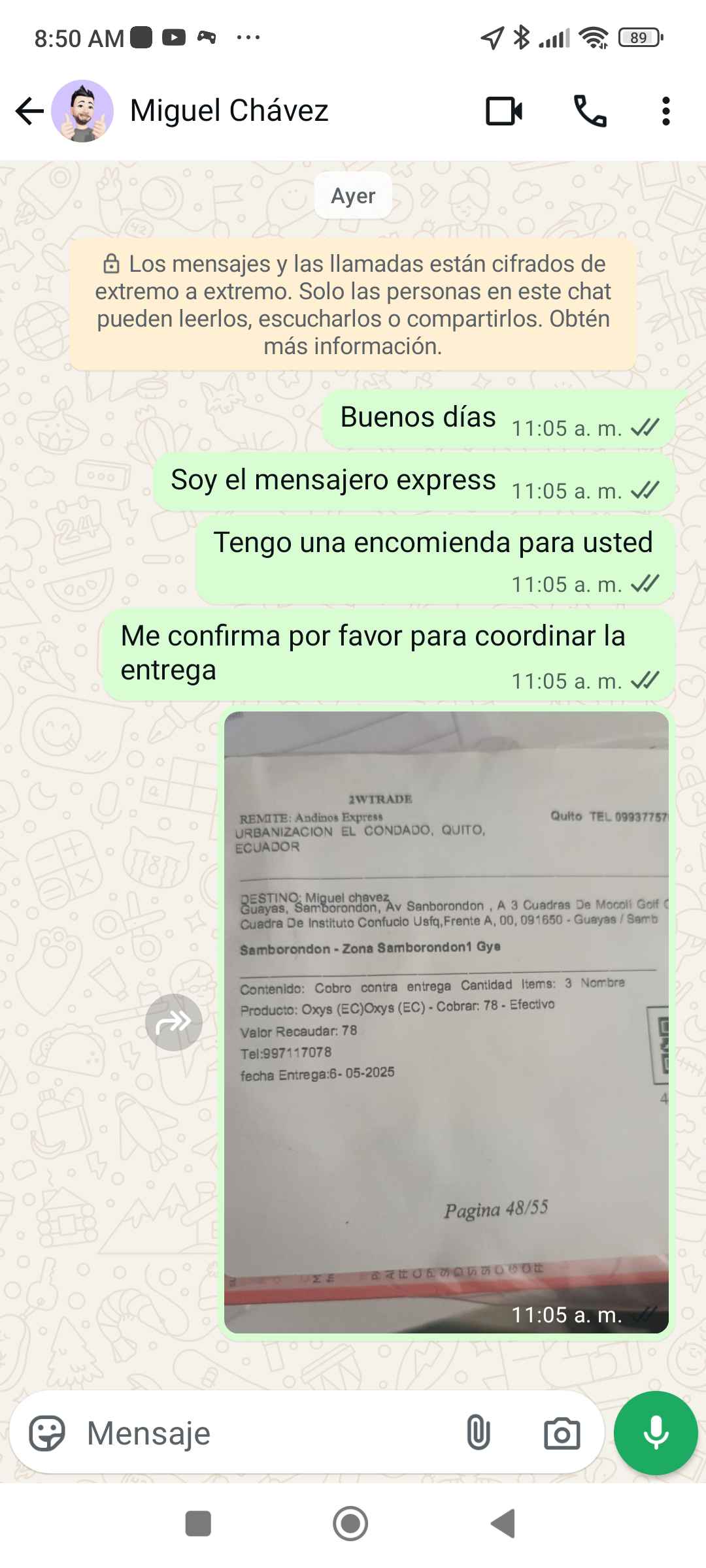Open the more options menu

click(x=665, y=111)
